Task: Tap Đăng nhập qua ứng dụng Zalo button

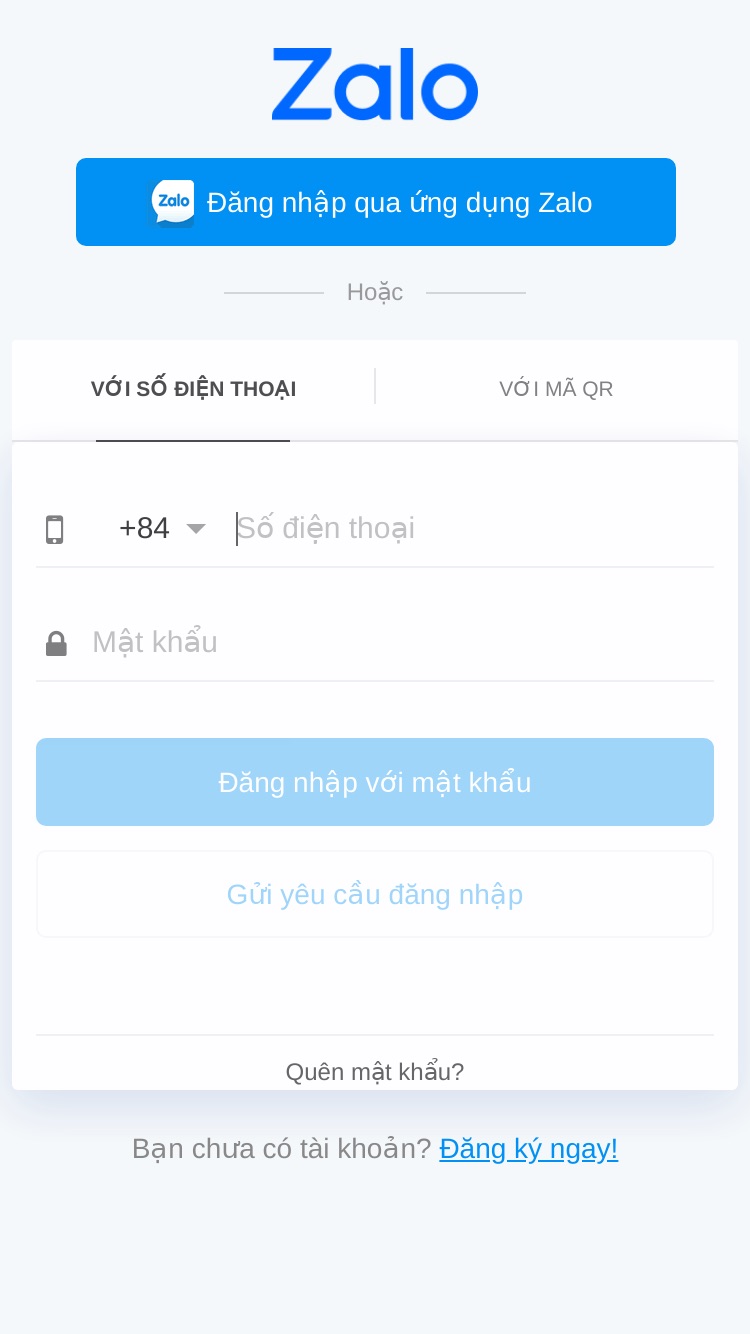Action: (375, 202)
